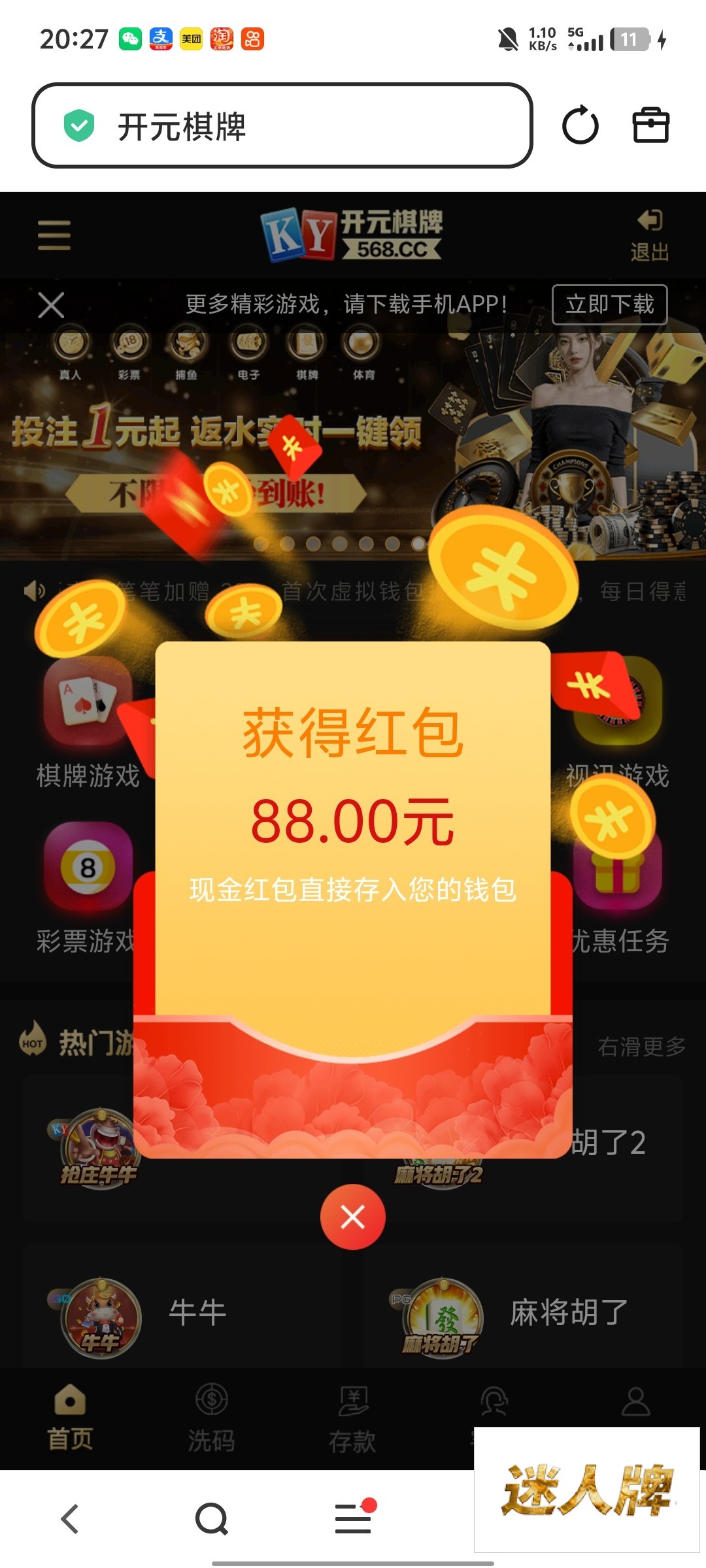Viewport: 706px width, 1568px height.
Task: Go back with the browser back arrow
Action: point(70,1518)
